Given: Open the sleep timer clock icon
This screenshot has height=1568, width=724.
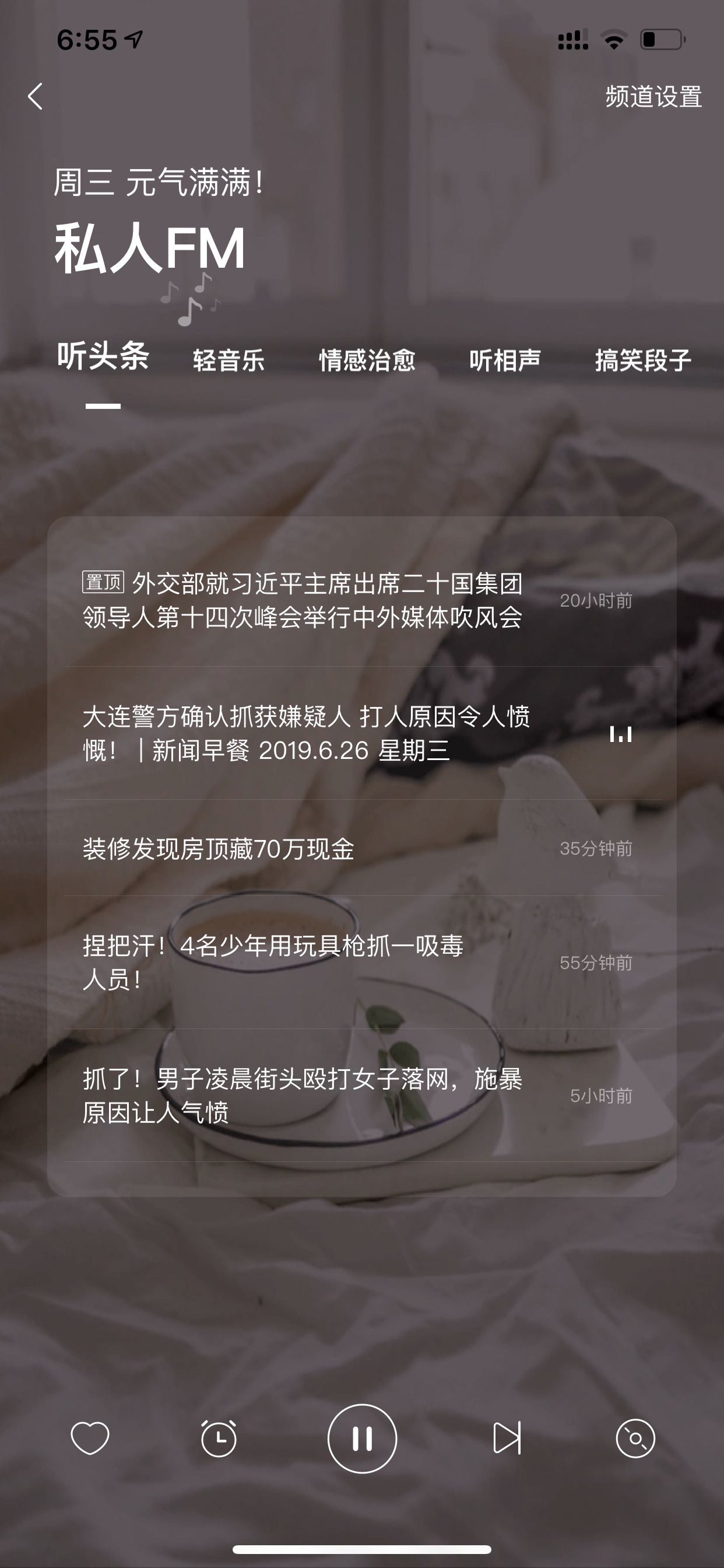Looking at the screenshot, I should tap(219, 1438).
